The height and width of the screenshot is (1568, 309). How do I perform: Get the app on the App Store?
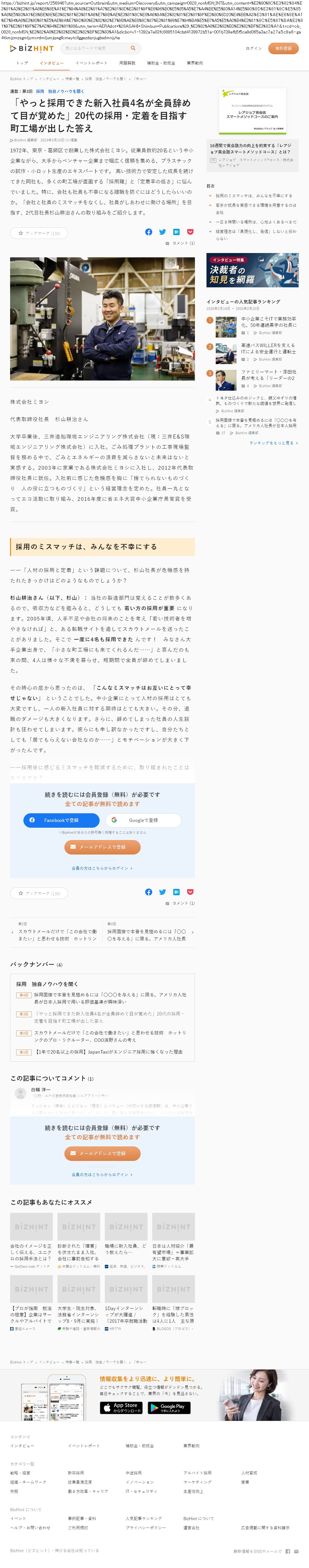point(121,1408)
